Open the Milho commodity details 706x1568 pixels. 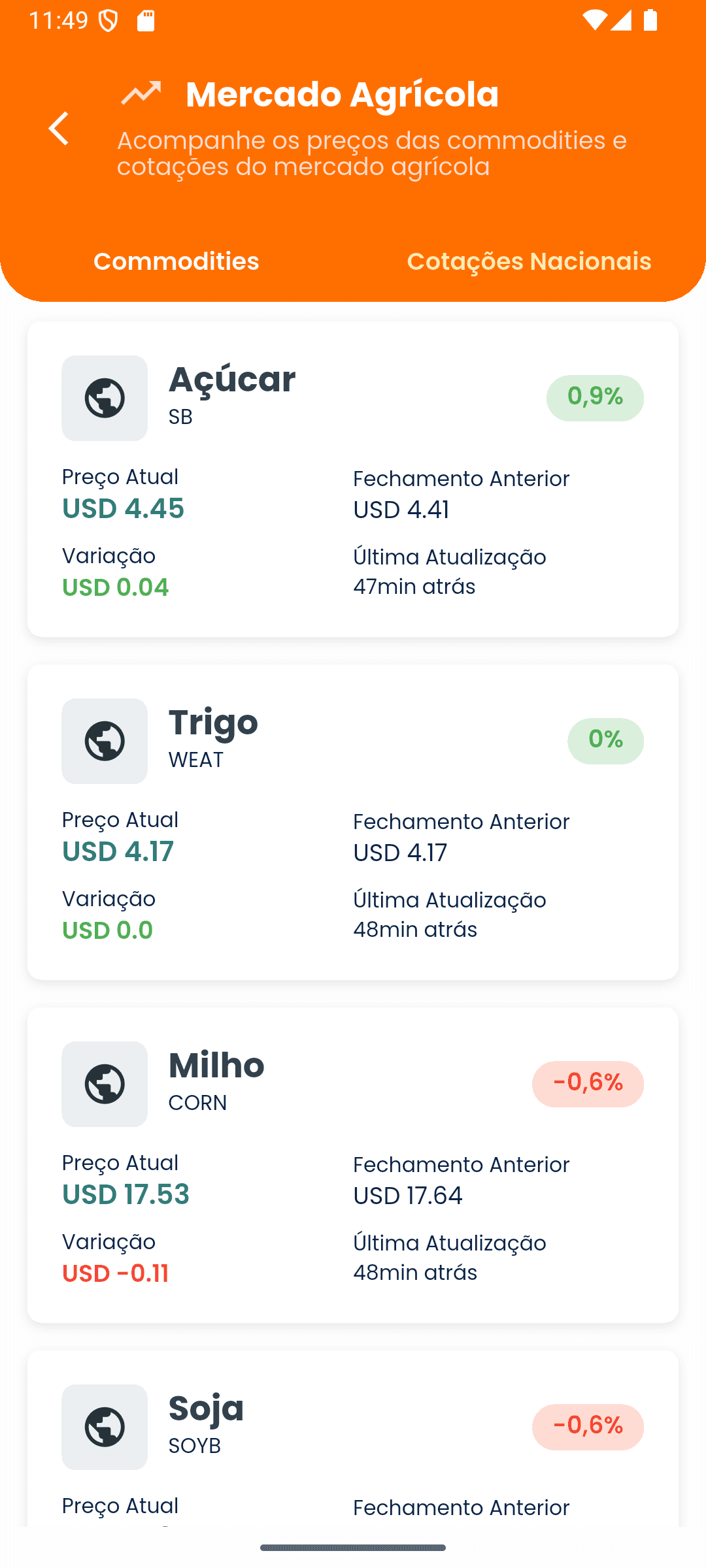click(353, 1163)
